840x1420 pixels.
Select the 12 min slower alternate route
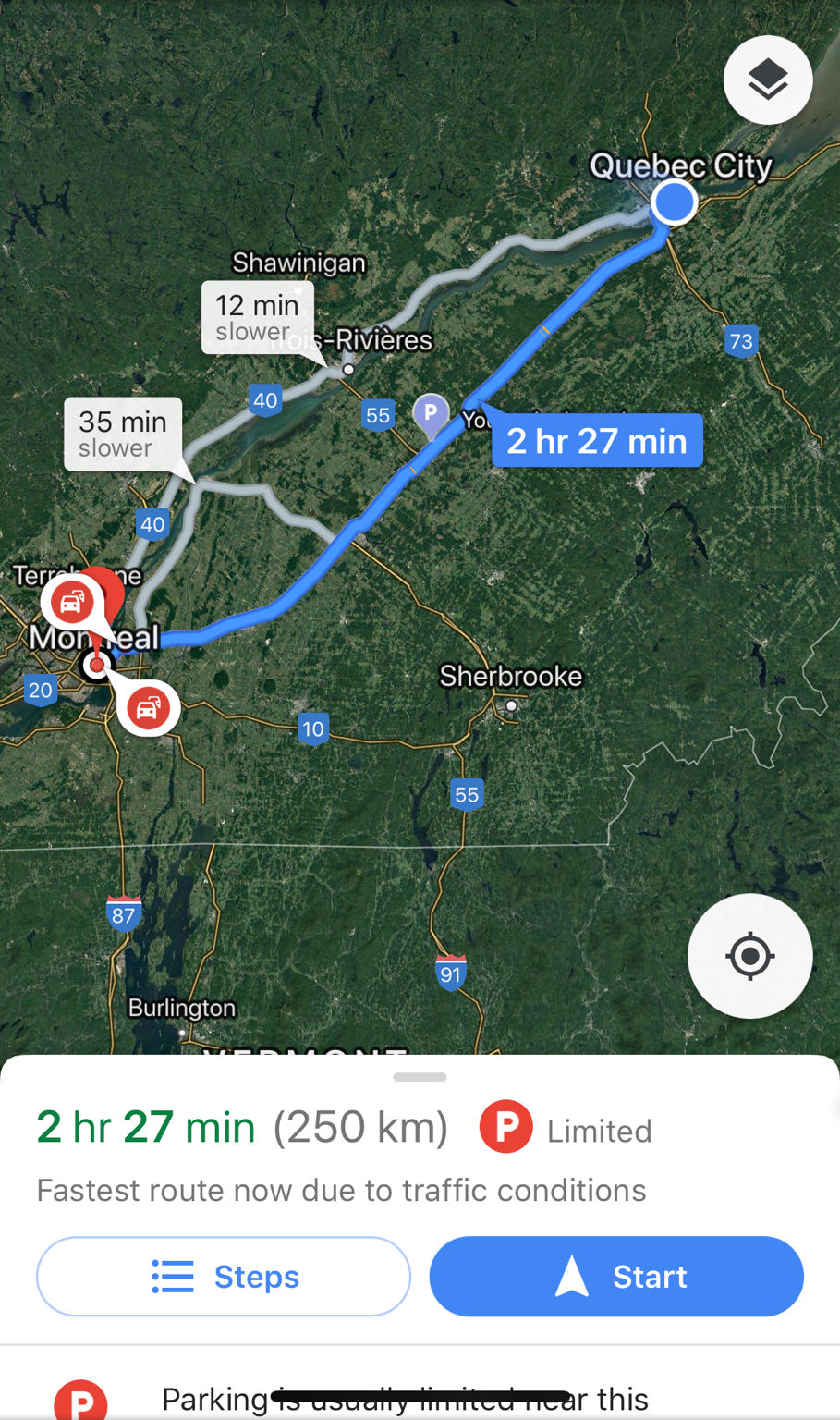pos(257,317)
